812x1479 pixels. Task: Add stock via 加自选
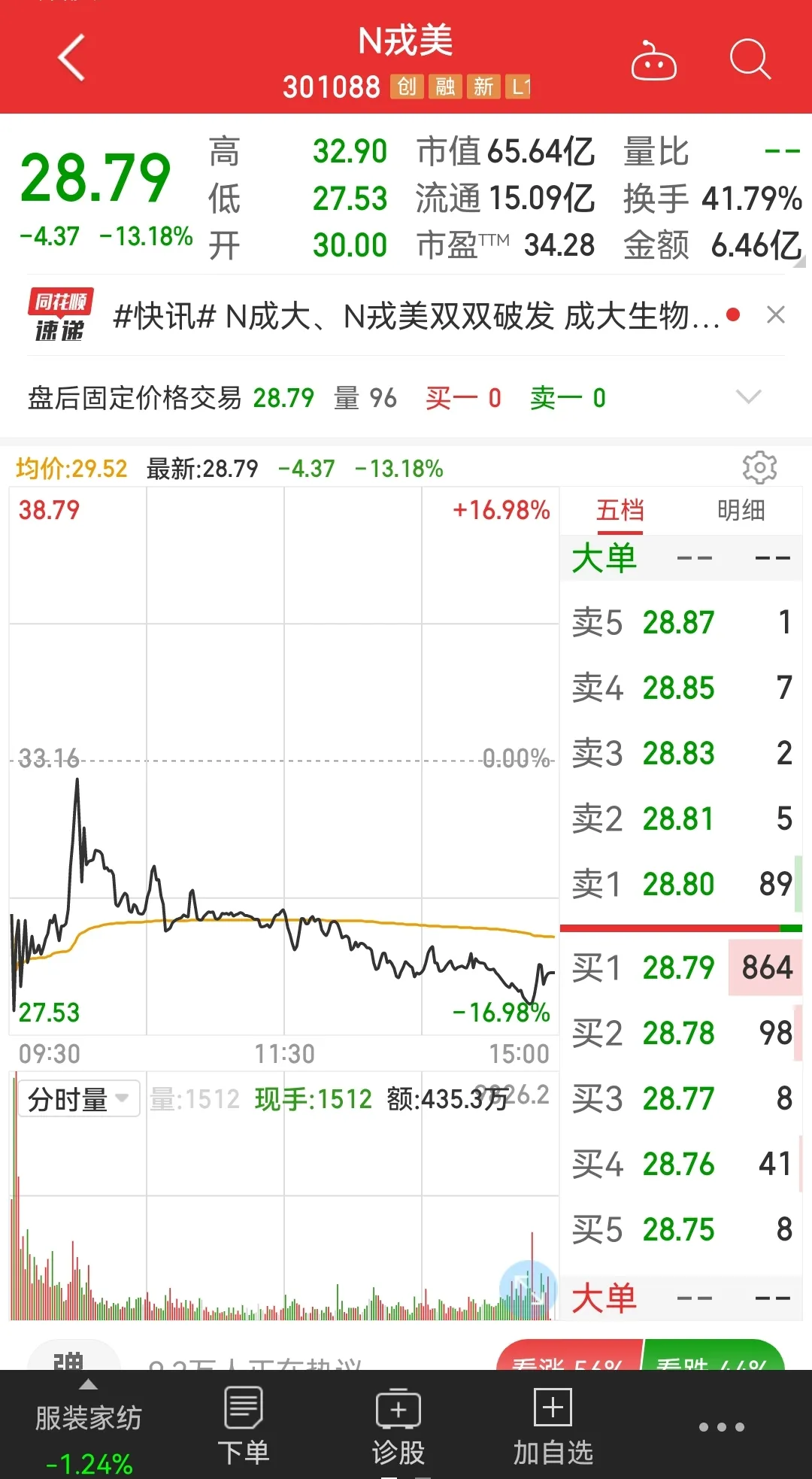553,1426
